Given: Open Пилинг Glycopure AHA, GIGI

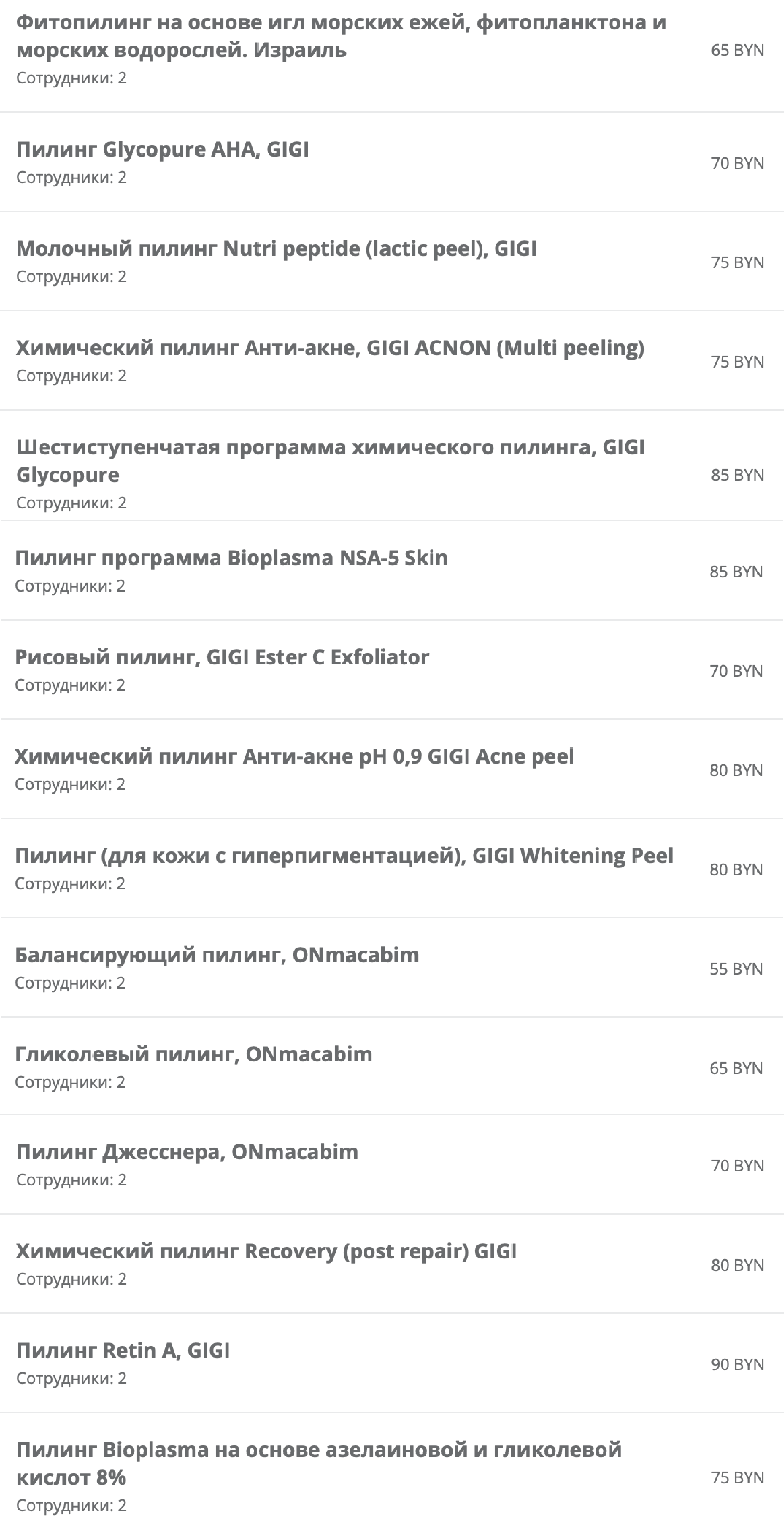Looking at the screenshot, I should click(162, 149).
